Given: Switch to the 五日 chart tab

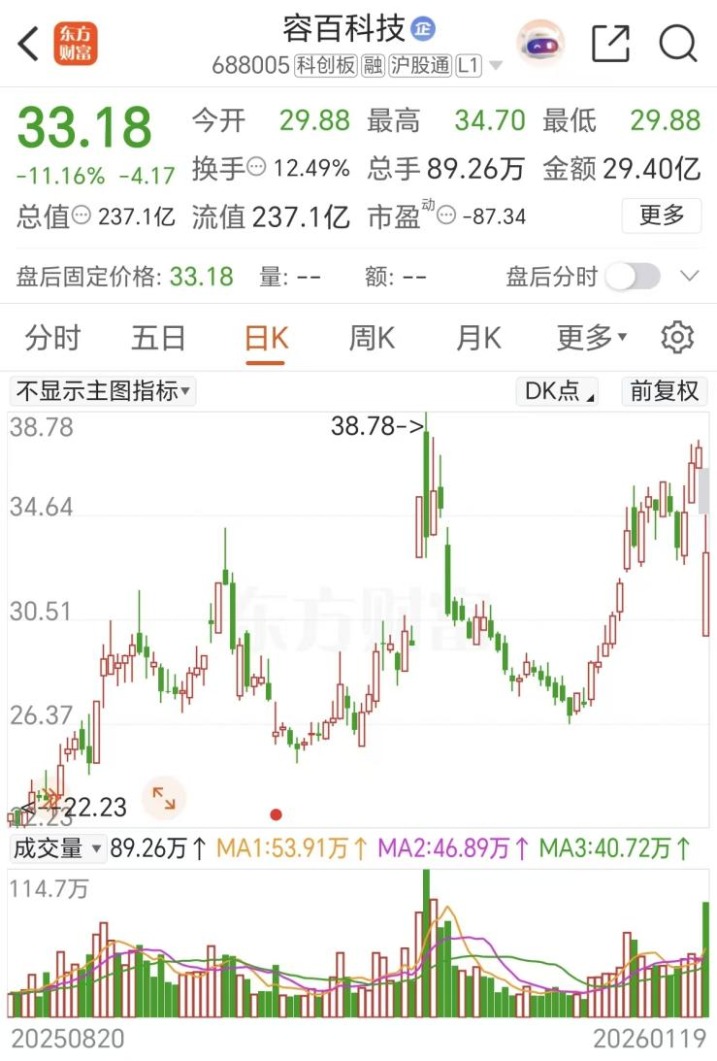Looking at the screenshot, I should pos(158,338).
